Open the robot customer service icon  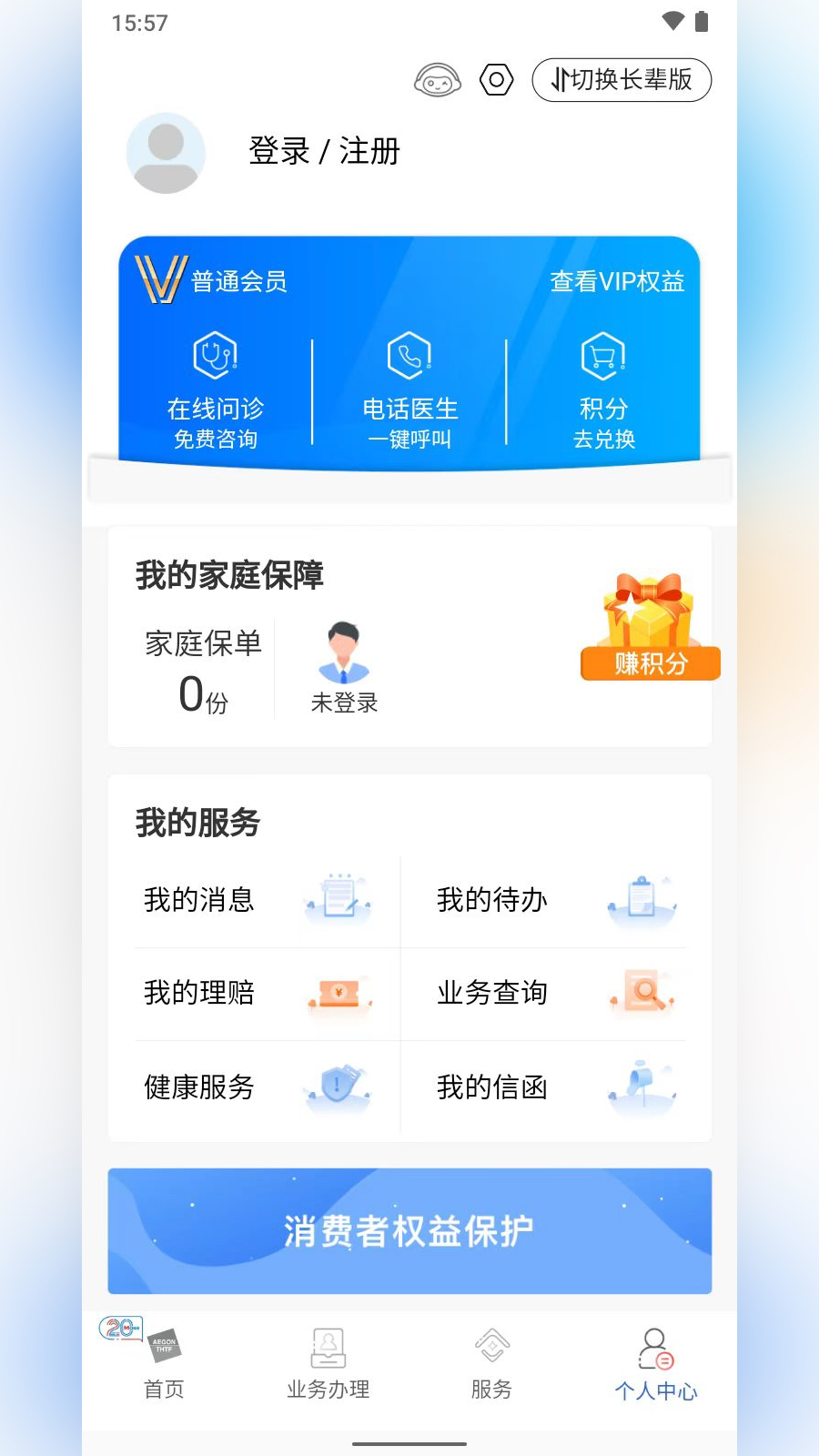click(x=438, y=81)
